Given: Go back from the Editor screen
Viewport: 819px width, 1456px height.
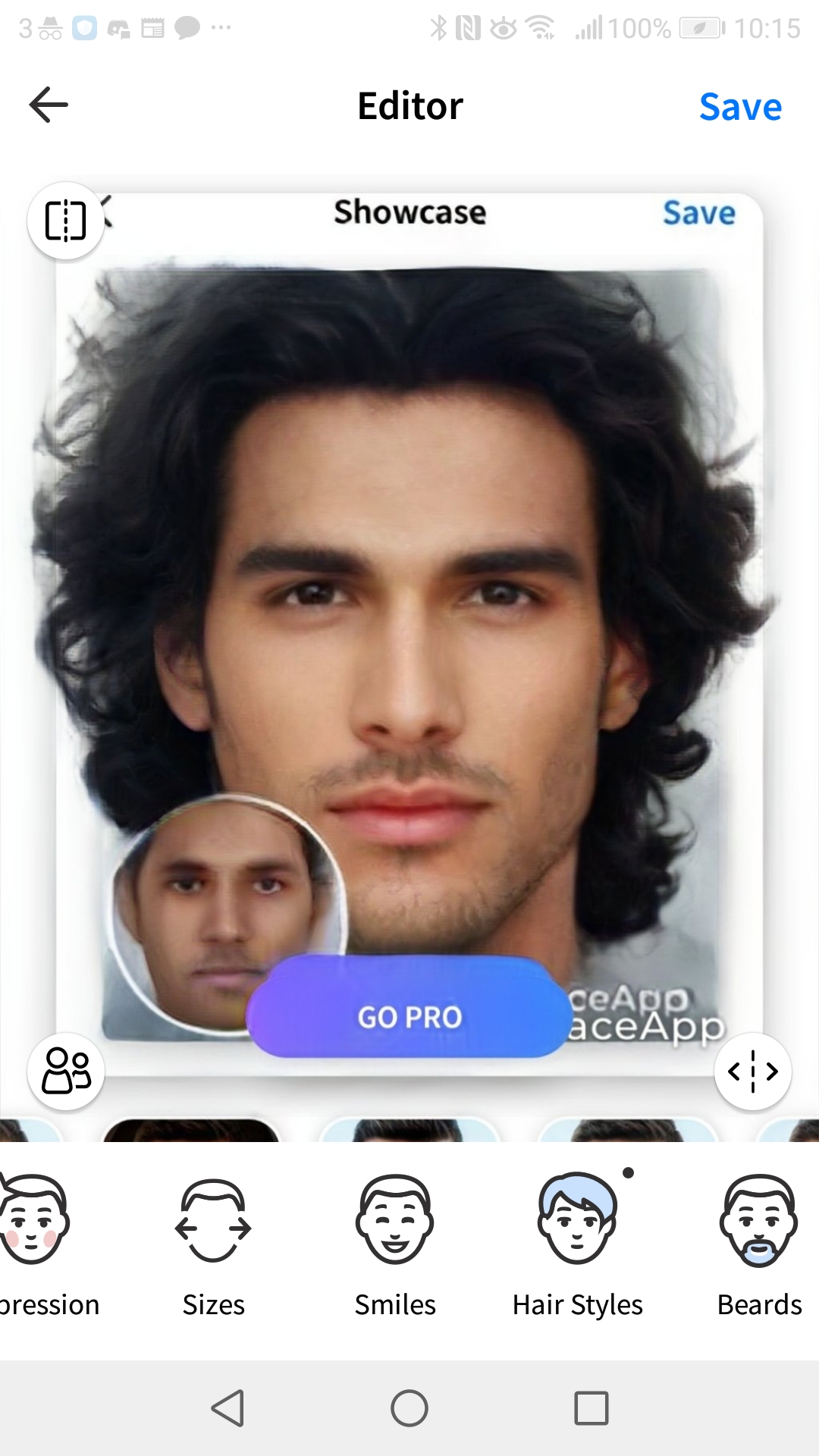Looking at the screenshot, I should click(49, 105).
